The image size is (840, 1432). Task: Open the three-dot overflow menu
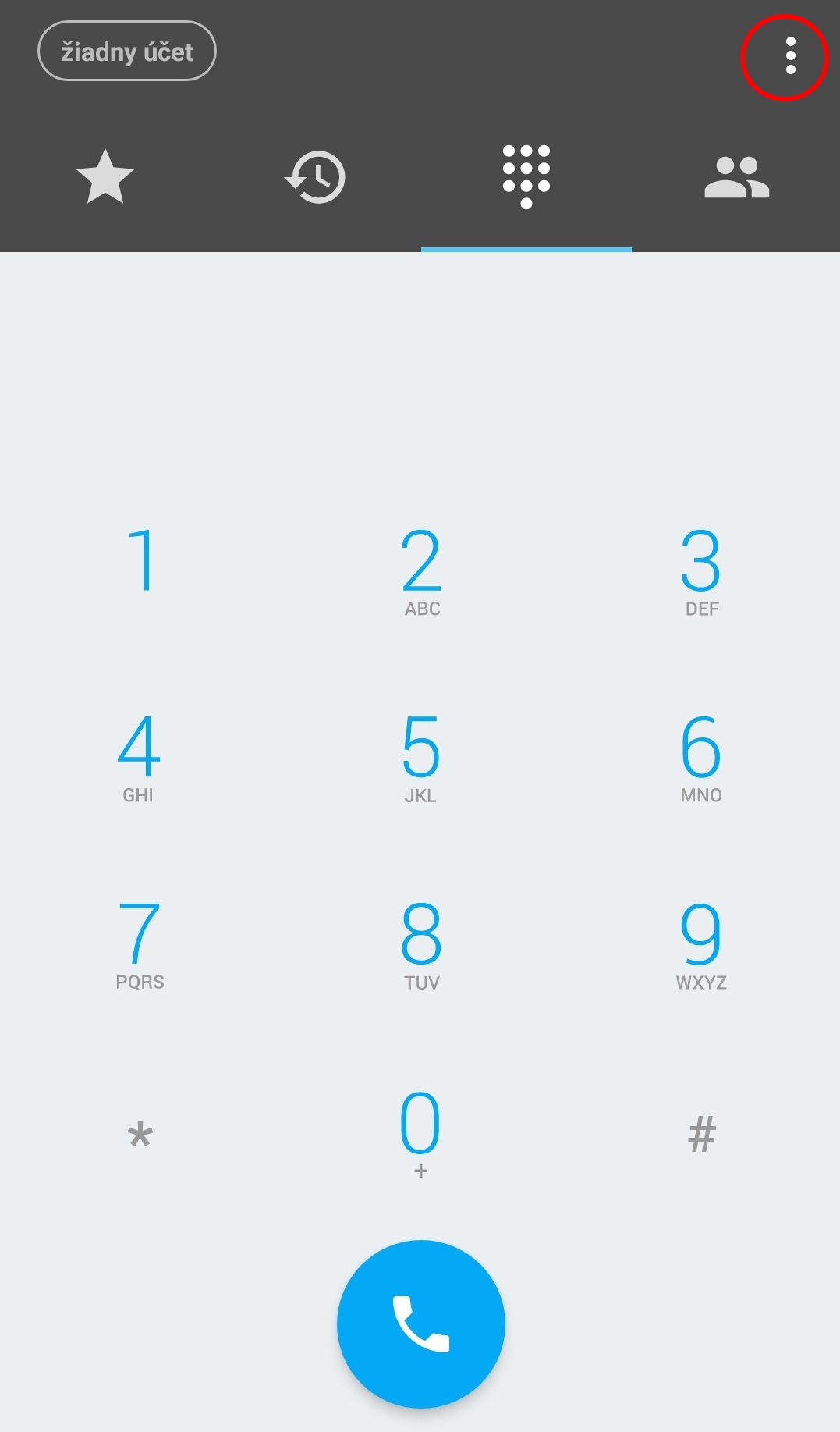pos(790,55)
